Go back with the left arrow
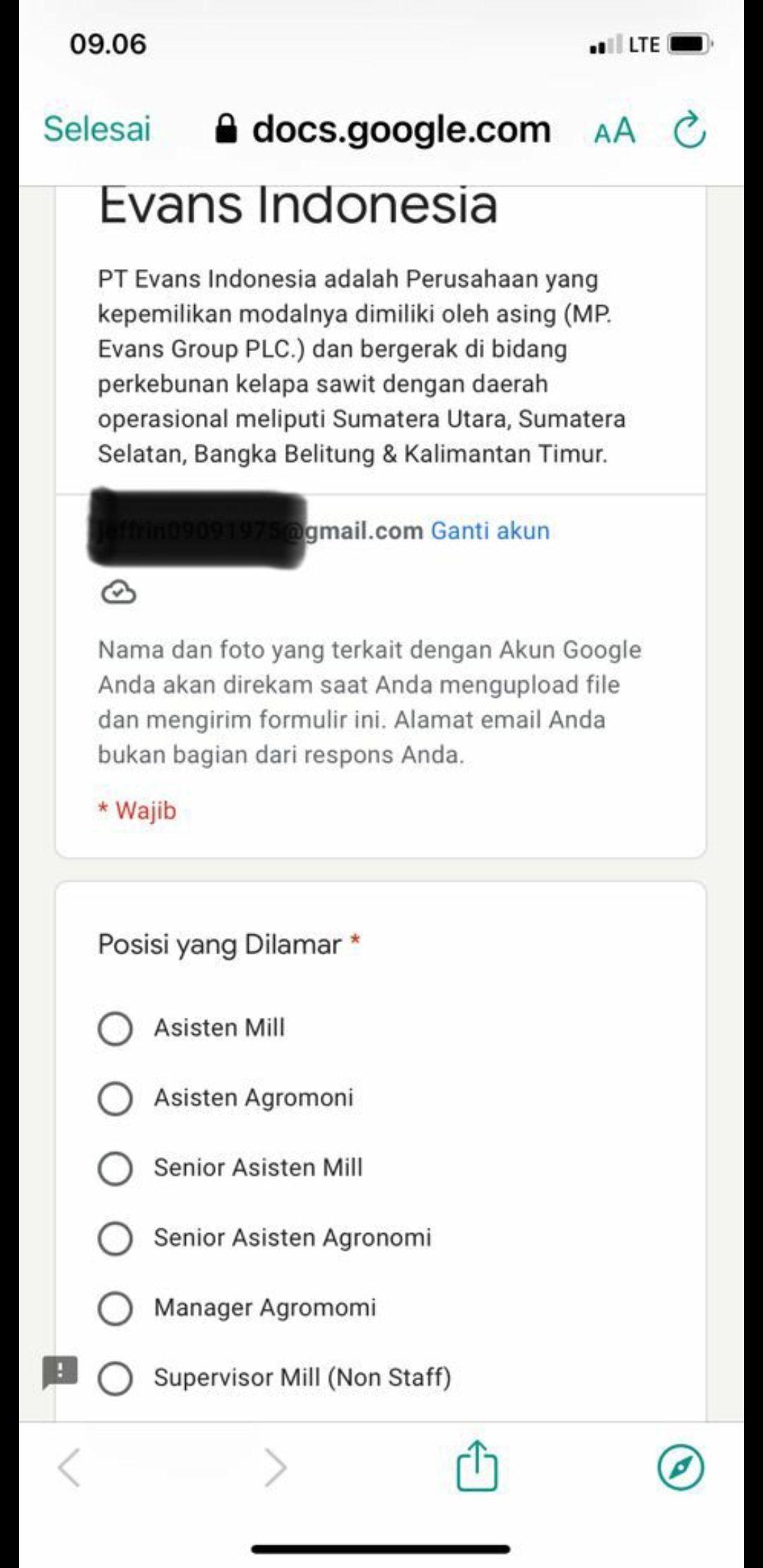 [69, 1467]
